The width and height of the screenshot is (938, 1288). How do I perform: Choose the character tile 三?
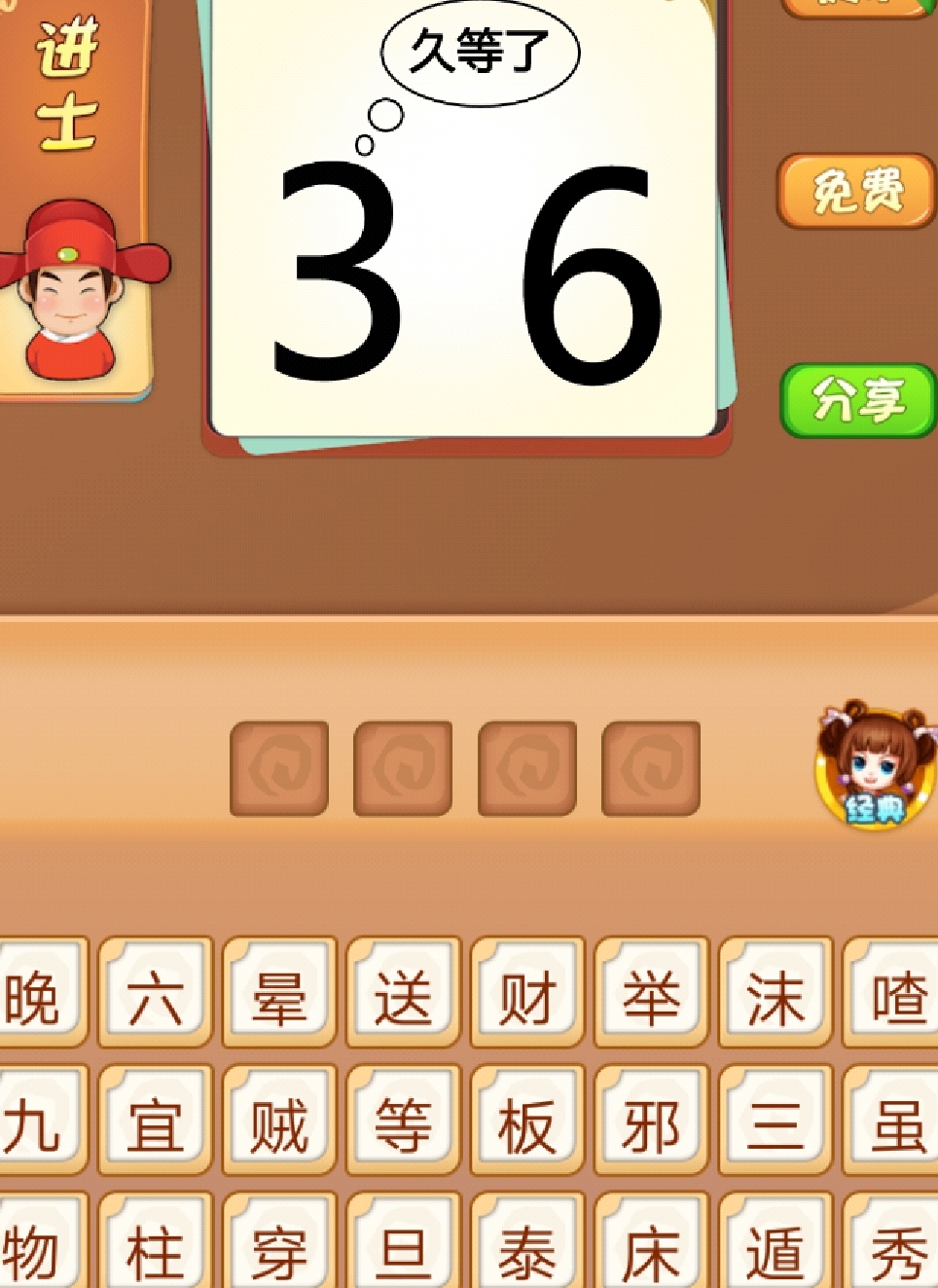[776, 1122]
